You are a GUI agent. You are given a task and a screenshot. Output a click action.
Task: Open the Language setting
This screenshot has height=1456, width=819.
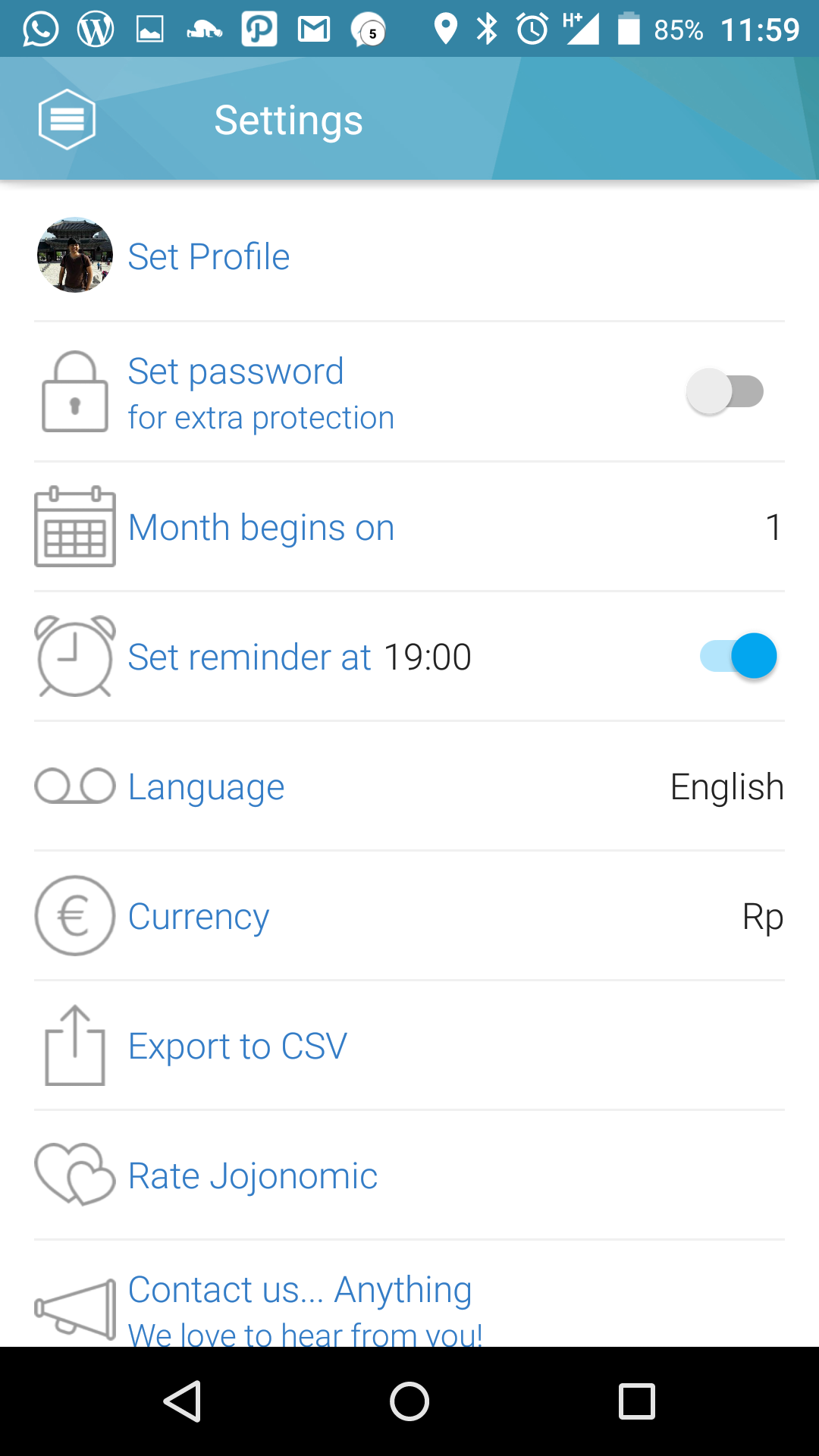coord(409,786)
